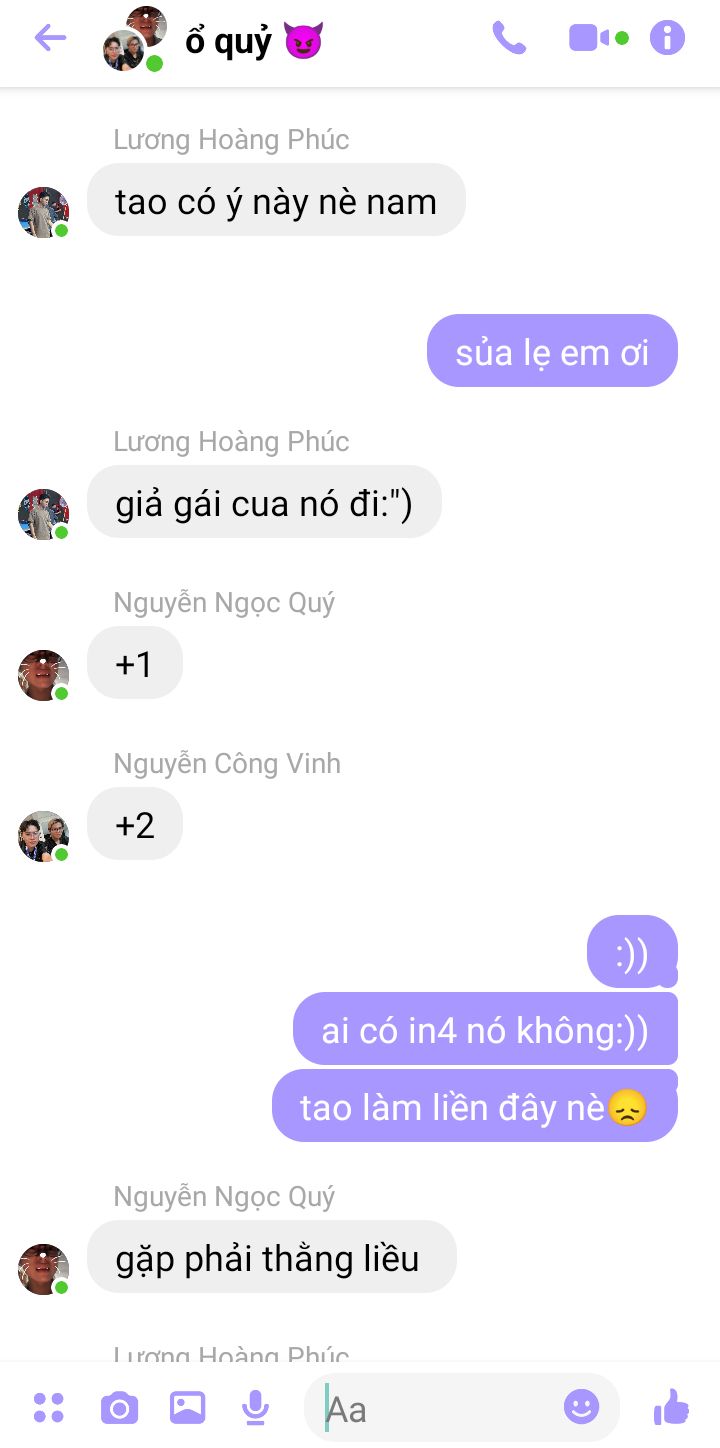
Task: Send a thumbs-up like
Action: pos(672,1407)
